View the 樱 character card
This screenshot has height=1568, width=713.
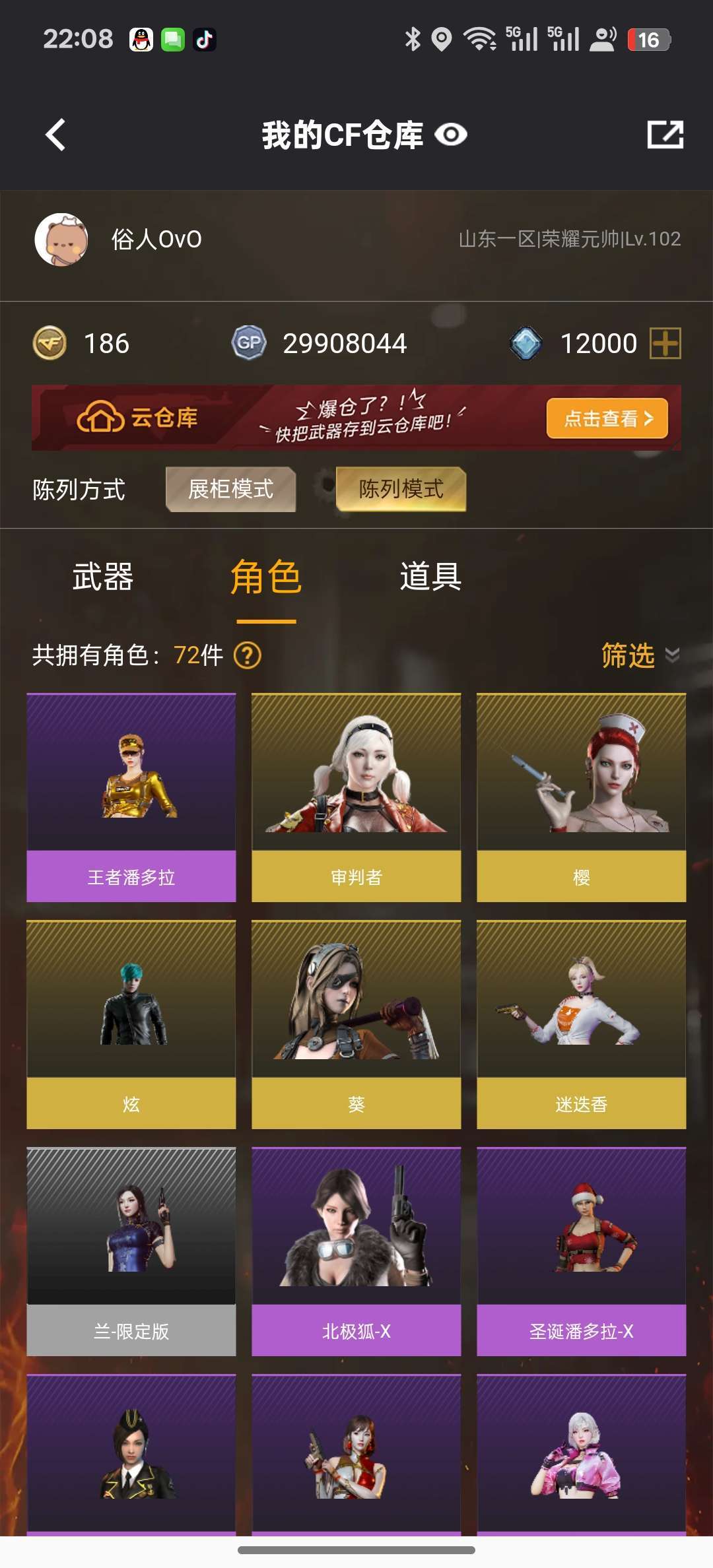[582, 797]
